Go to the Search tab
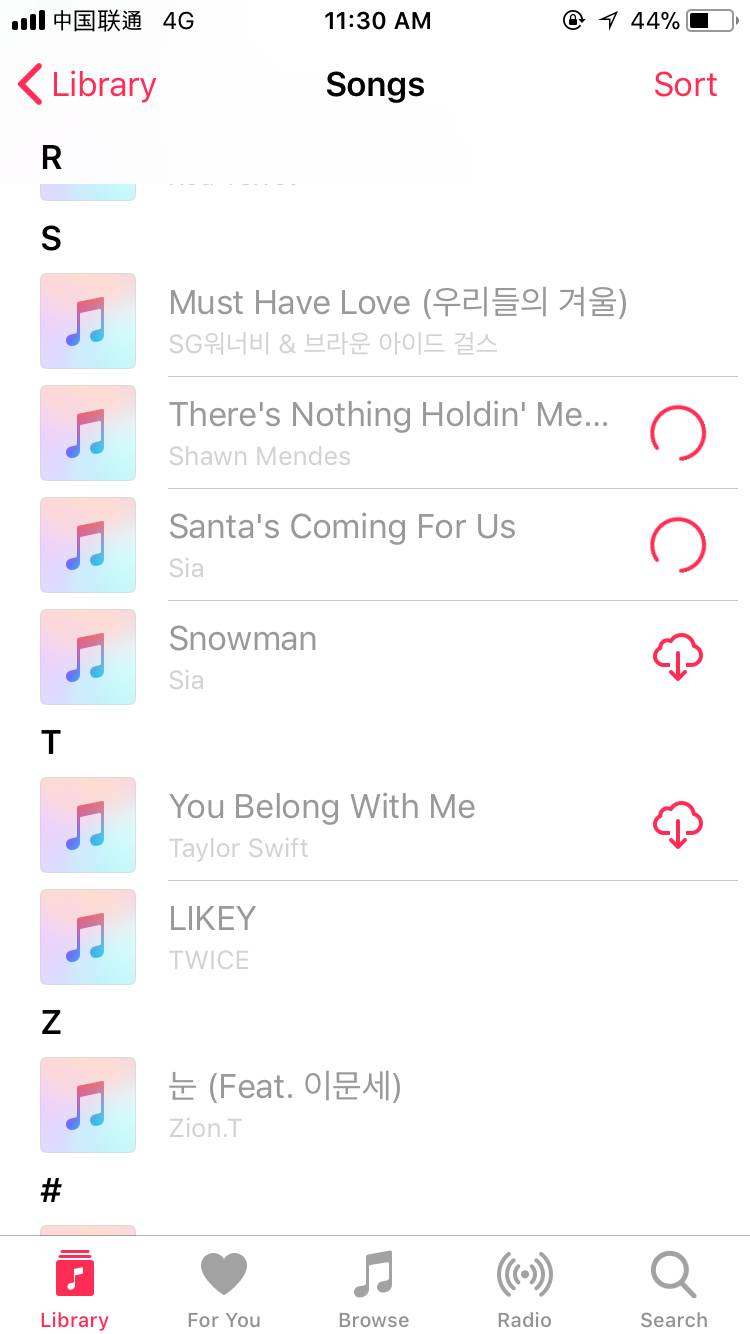This screenshot has width=750, height=1334. 674,1290
